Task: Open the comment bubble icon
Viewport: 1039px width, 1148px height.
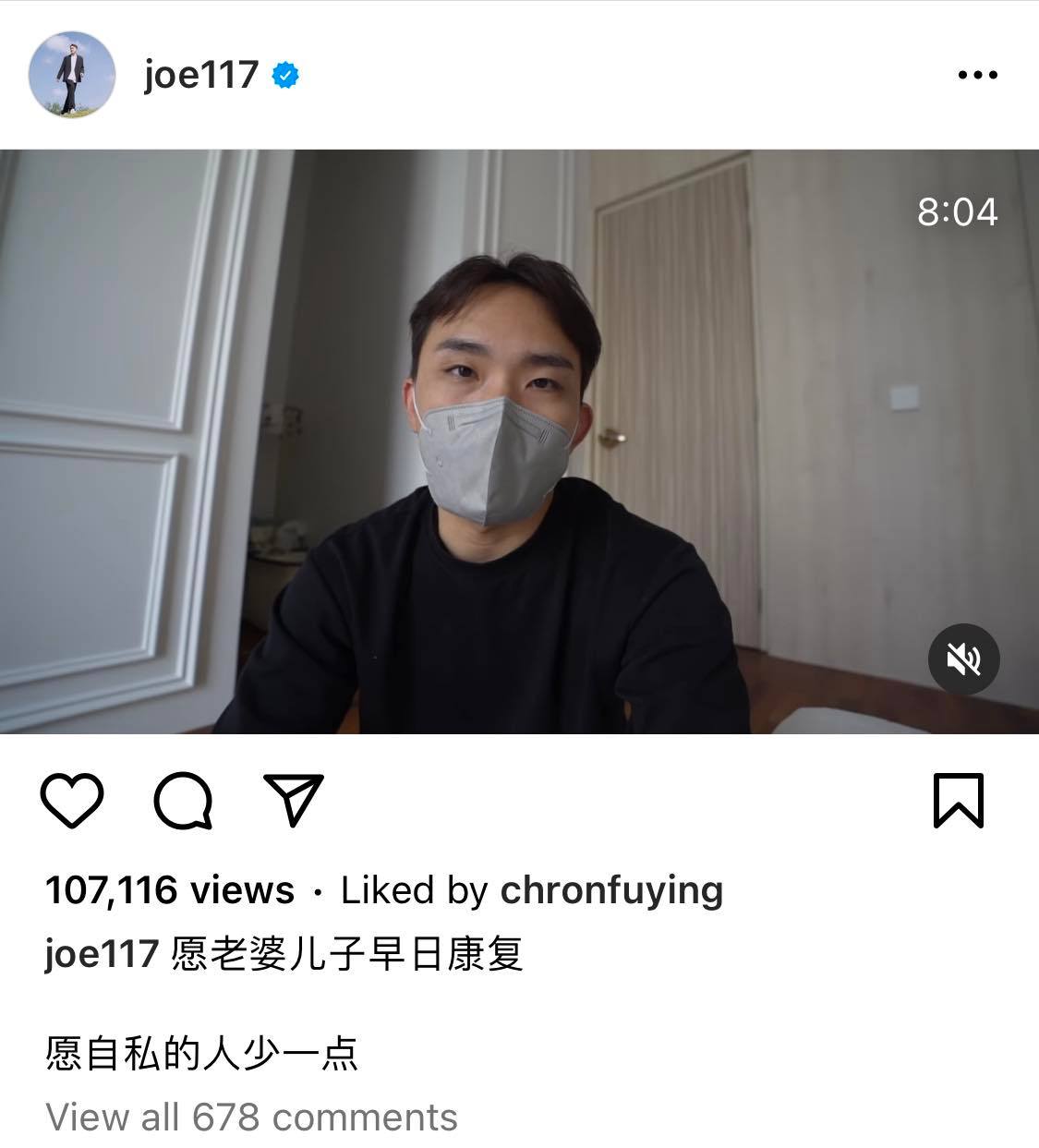Action: point(184,801)
